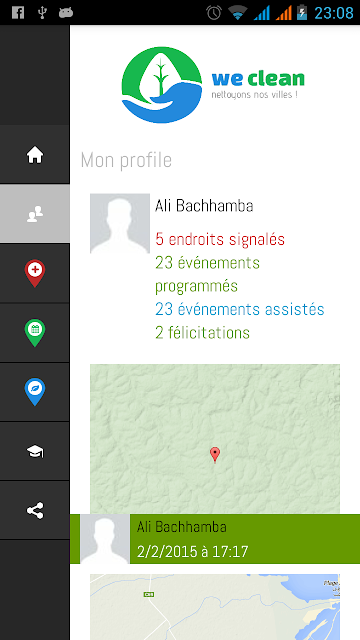Viewport: 360px width, 640px height.
Task: Select the blue leaf pin icon
Action: click(35, 392)
